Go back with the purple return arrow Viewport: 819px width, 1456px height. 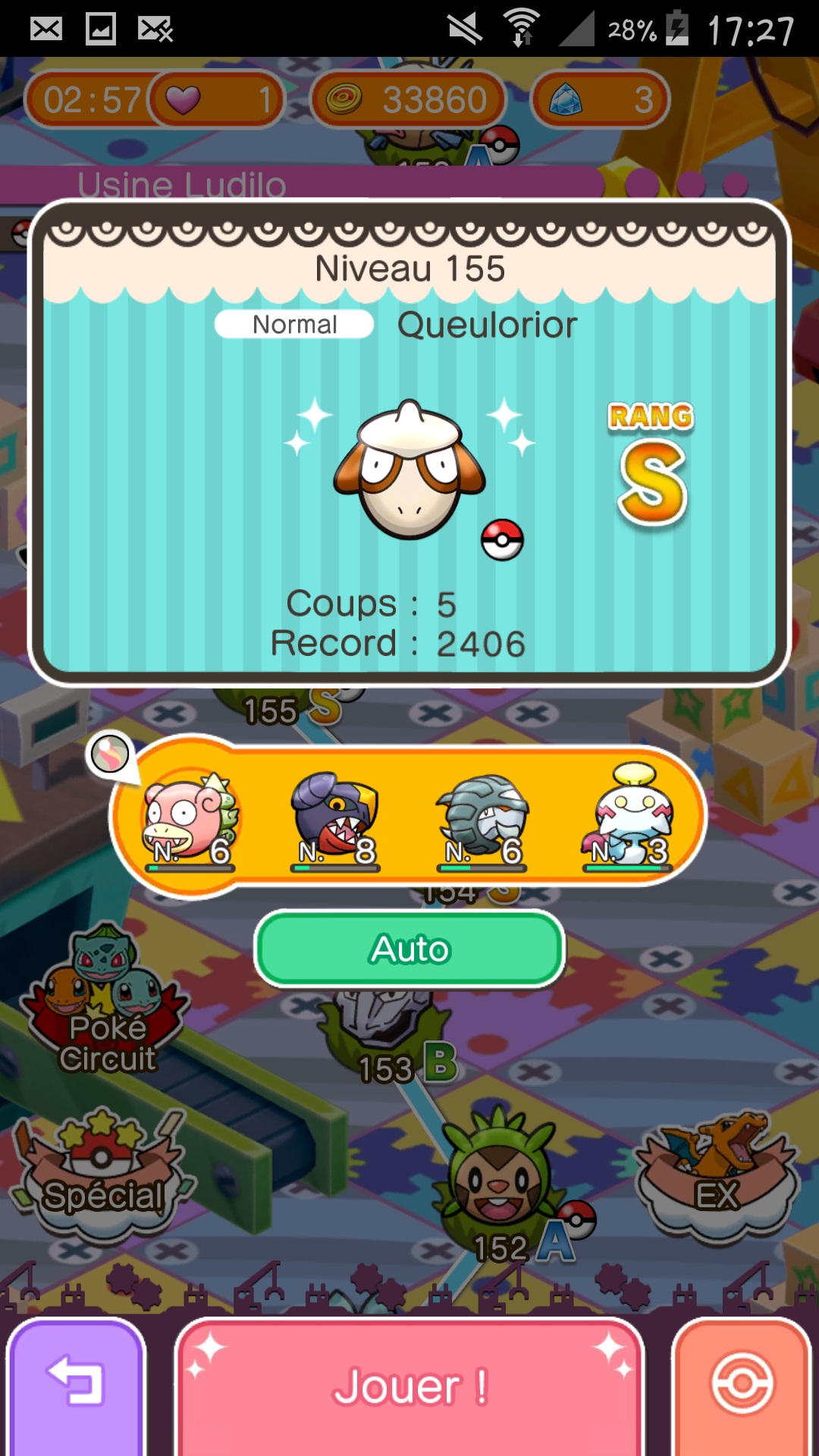76,1386
